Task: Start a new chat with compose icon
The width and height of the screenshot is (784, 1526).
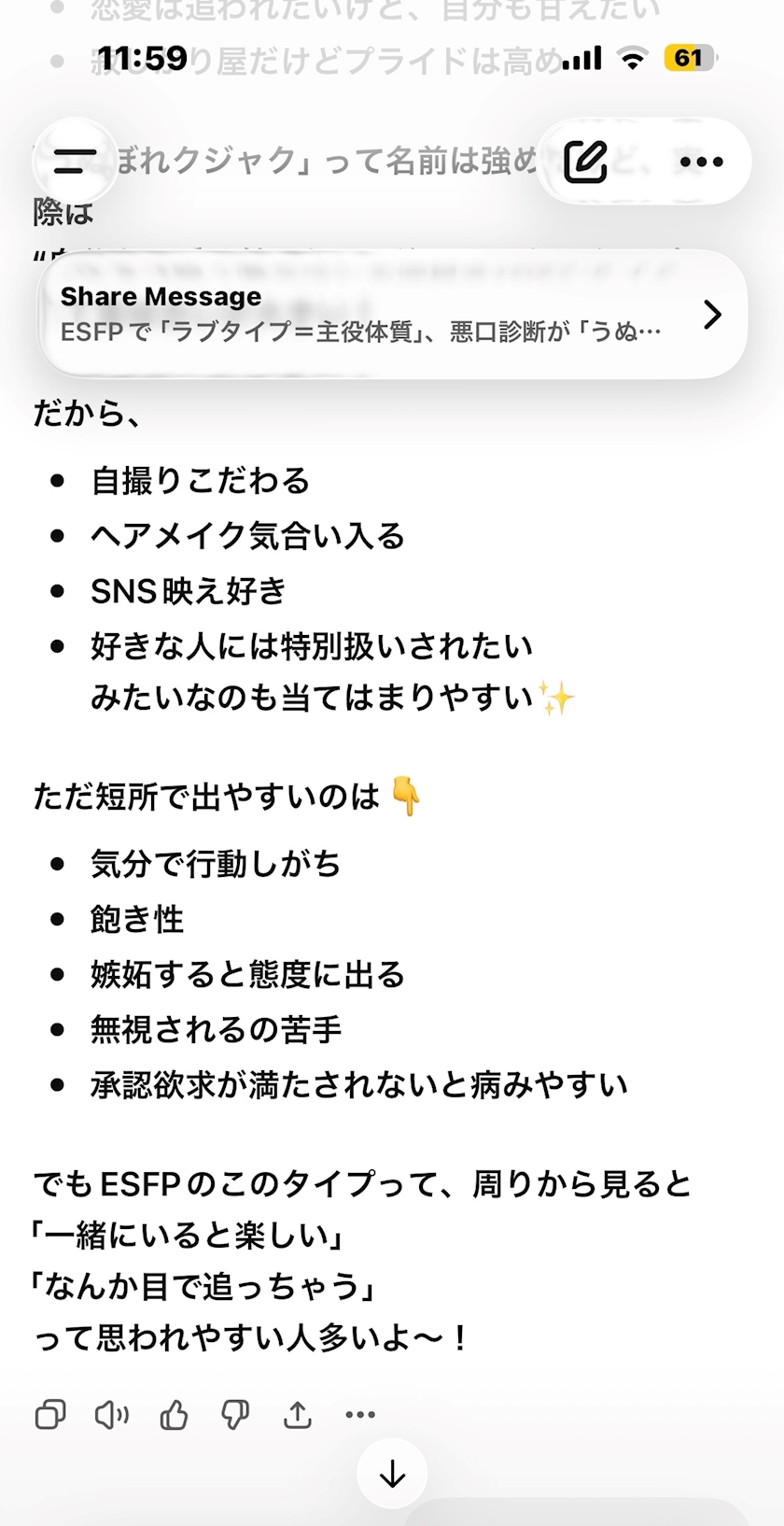Action: click(586, 162)
